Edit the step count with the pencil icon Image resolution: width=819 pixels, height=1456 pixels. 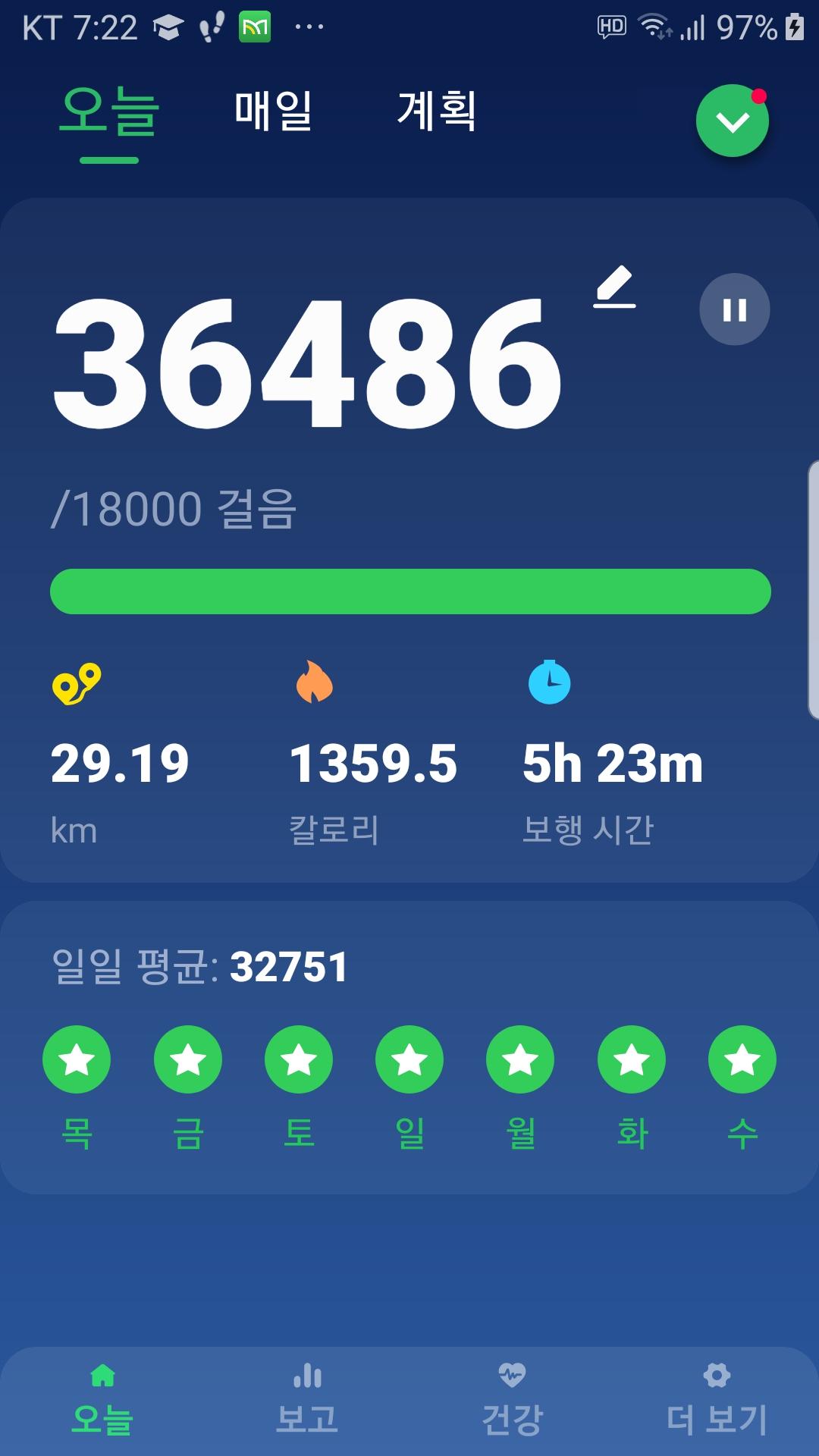tap(614, 287)
